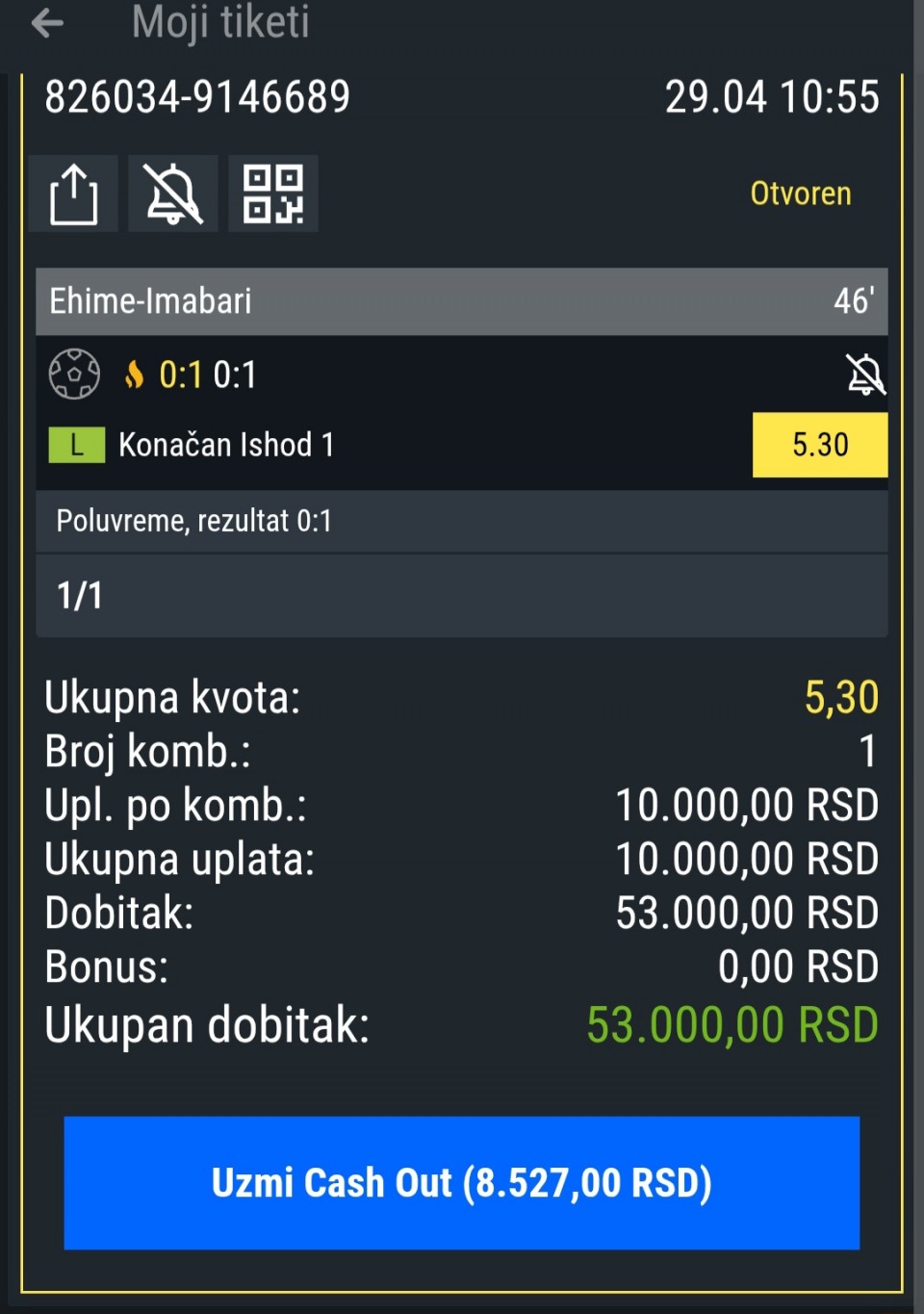
Task: Open the Ehime-Imabari match row
Action: click(x=462, y=301)
